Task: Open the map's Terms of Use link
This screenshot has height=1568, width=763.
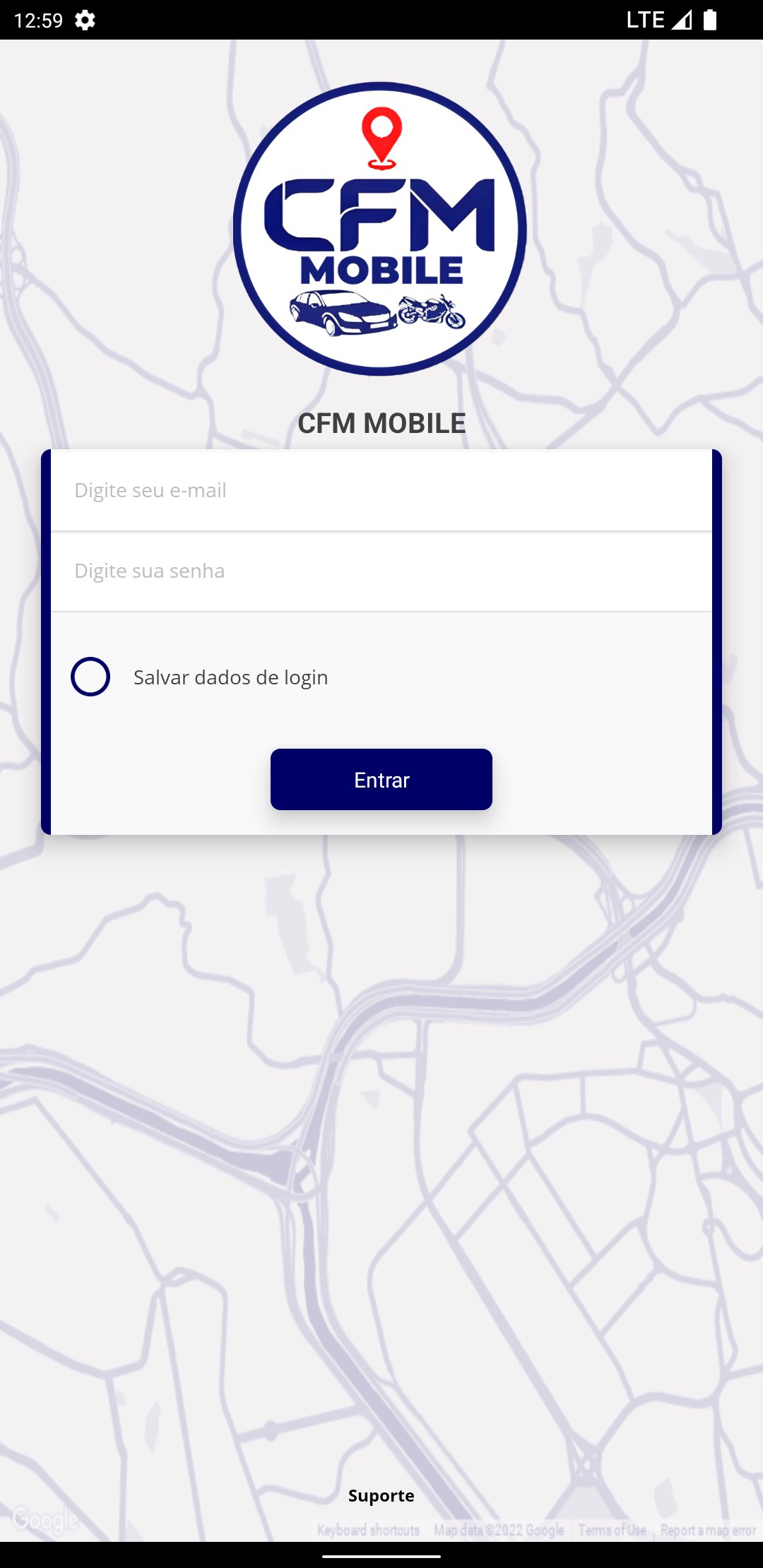Action: click(x=612, y=1530)
